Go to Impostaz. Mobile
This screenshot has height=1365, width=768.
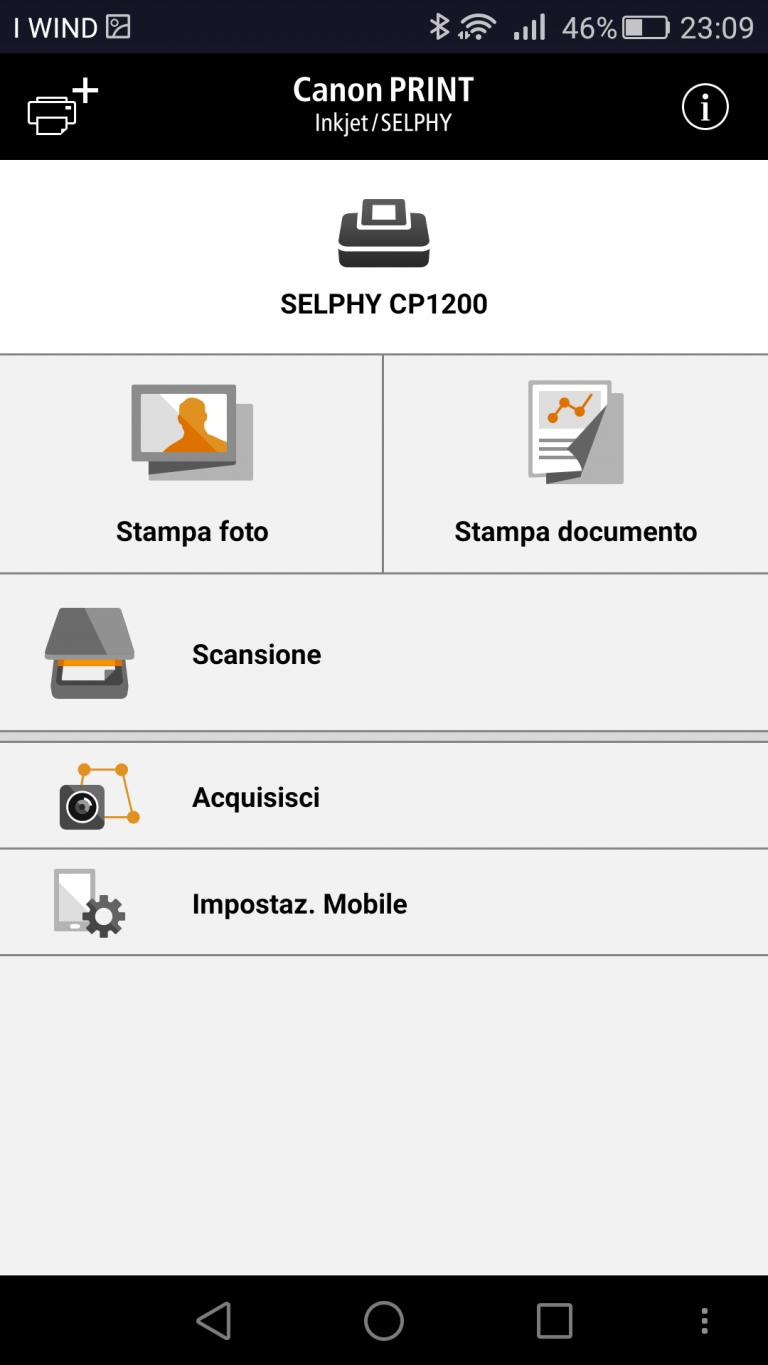click(x=384, y=903)
